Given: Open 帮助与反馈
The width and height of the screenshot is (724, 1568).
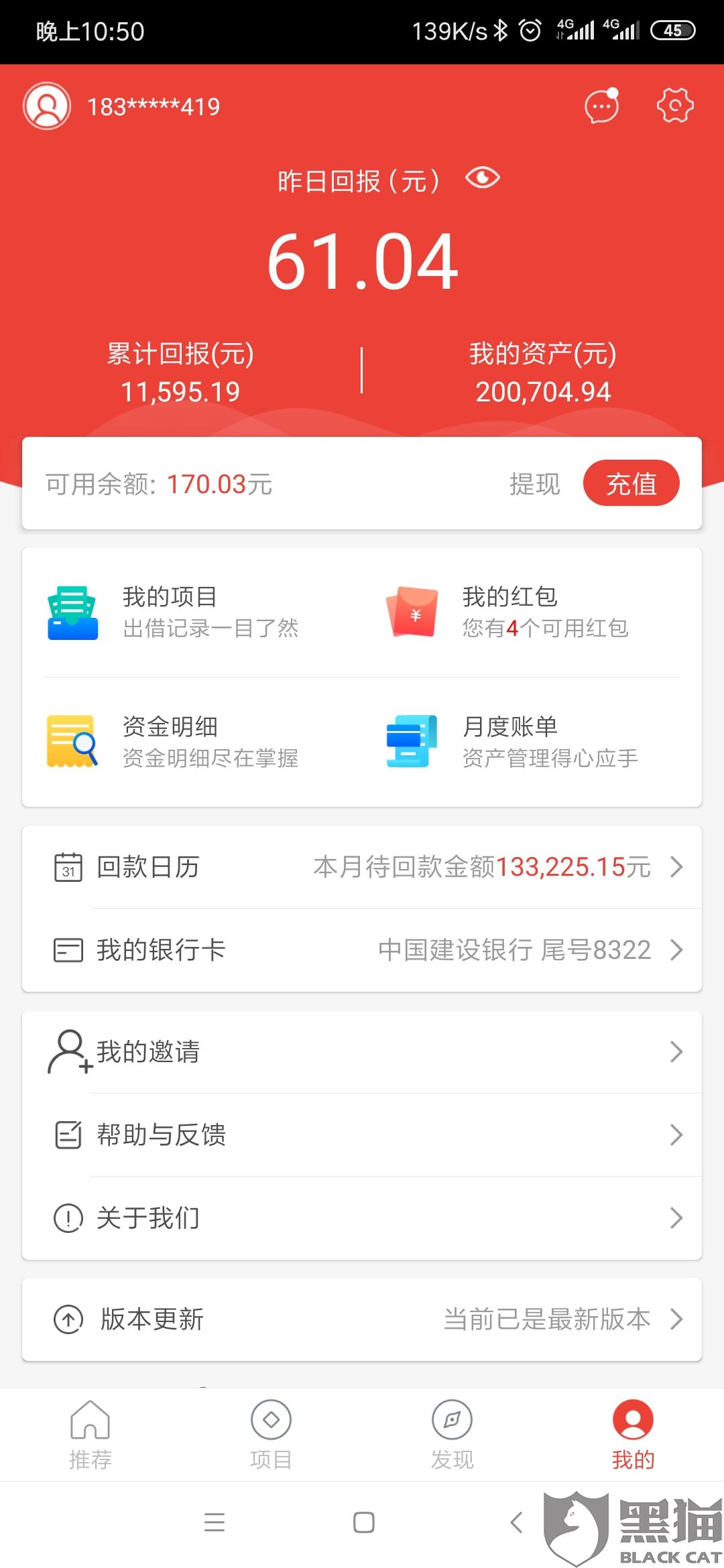Looking at the screenshot, I should (362, 1135).
